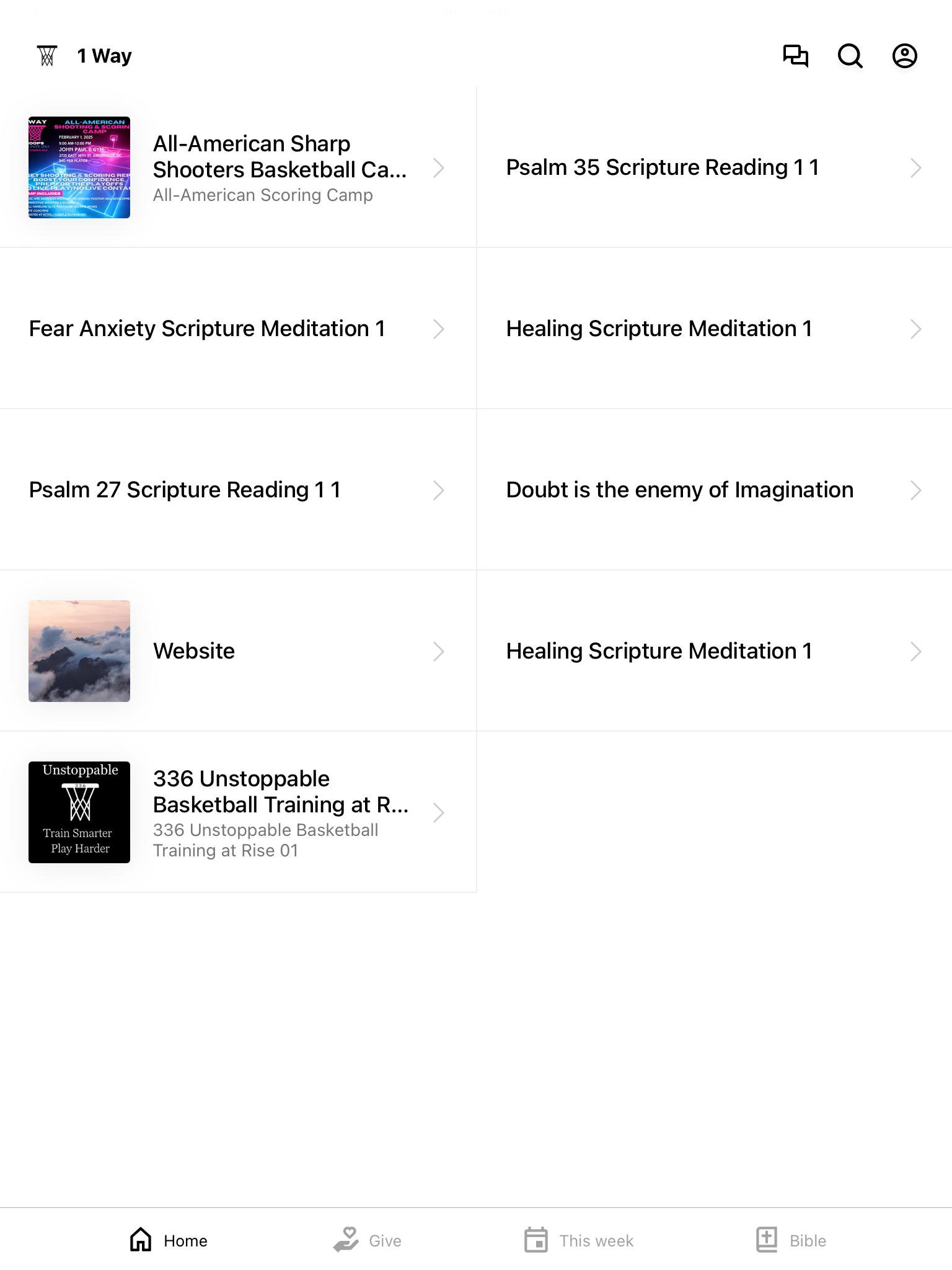
Task: Switch to the Give tab
Action: coord(368,1240)
